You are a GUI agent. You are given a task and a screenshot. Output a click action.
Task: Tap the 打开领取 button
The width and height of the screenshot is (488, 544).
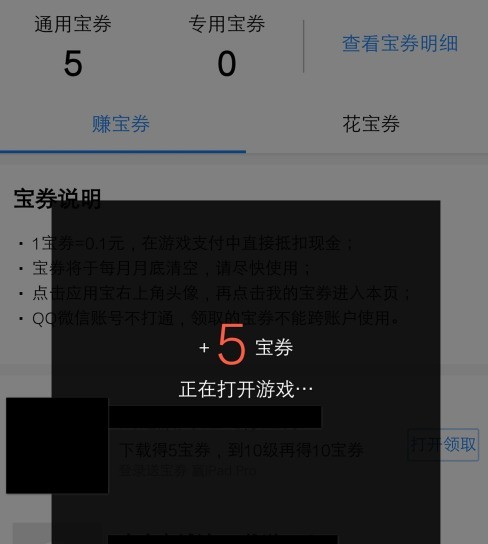click(x=443, y=444)
